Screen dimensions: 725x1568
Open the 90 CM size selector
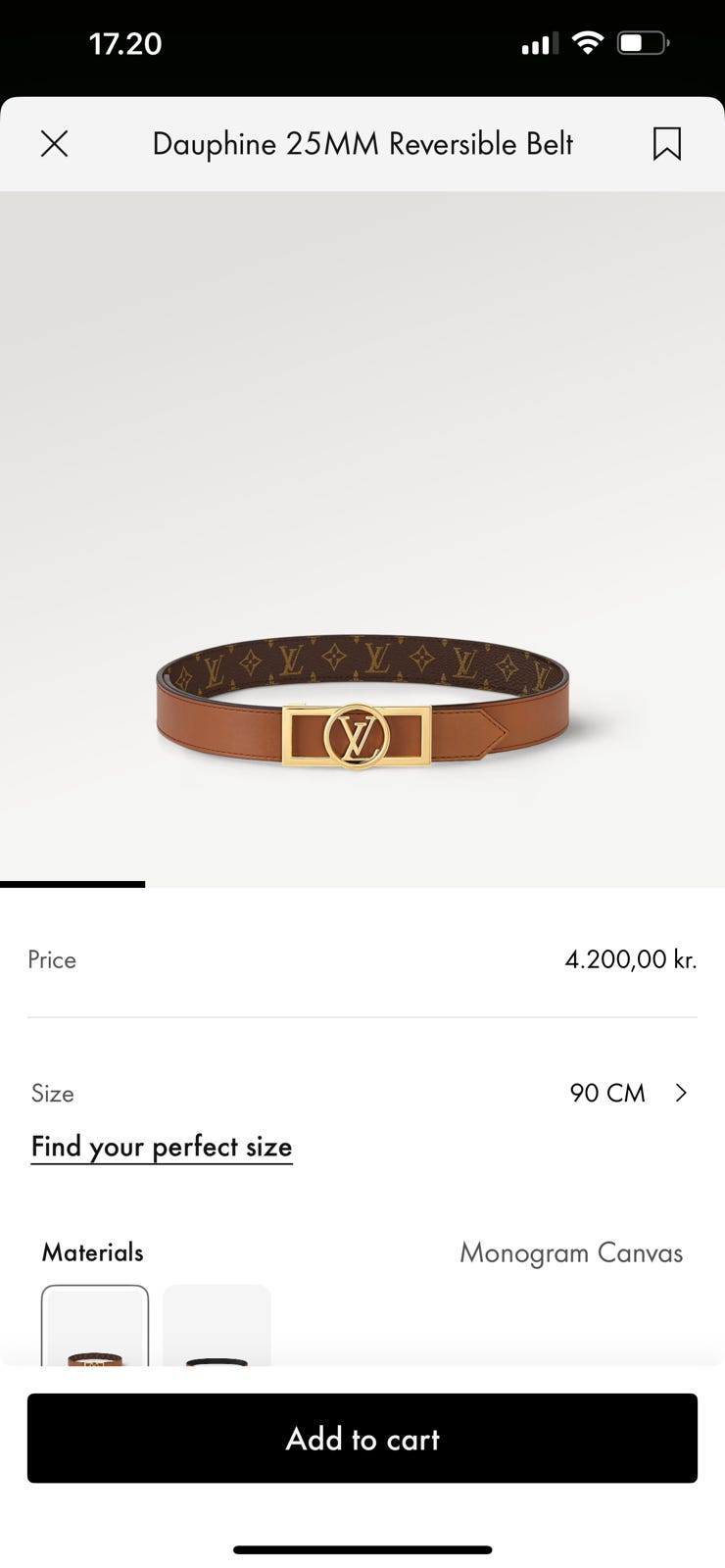click(x=629, y=1093)
